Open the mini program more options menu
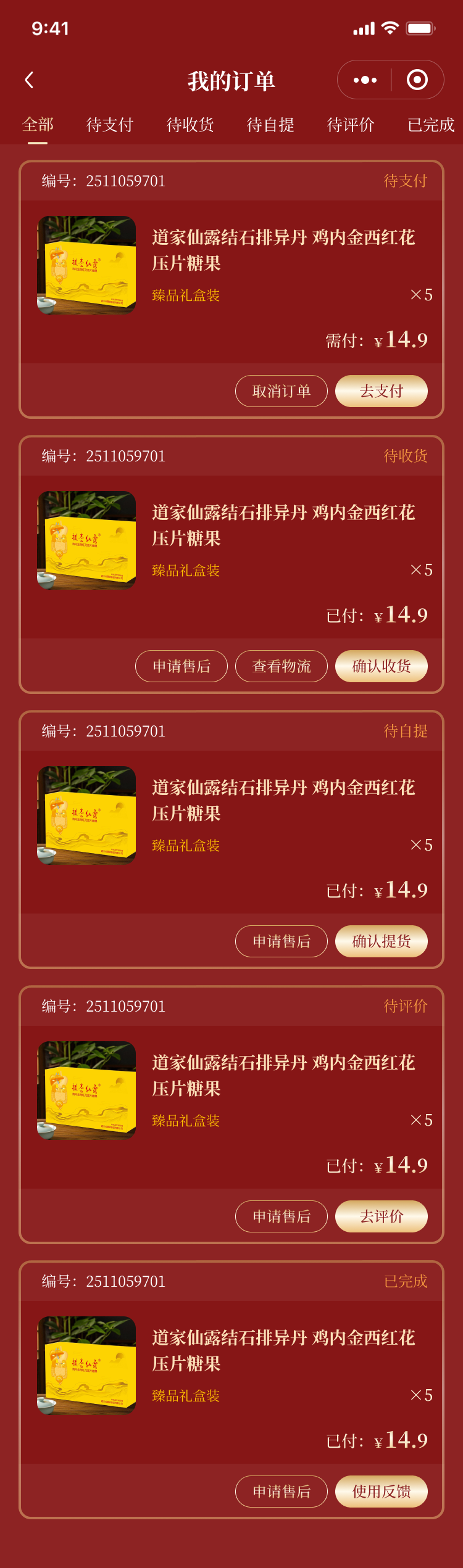The image size is (463, 1568). coord(365,80)
